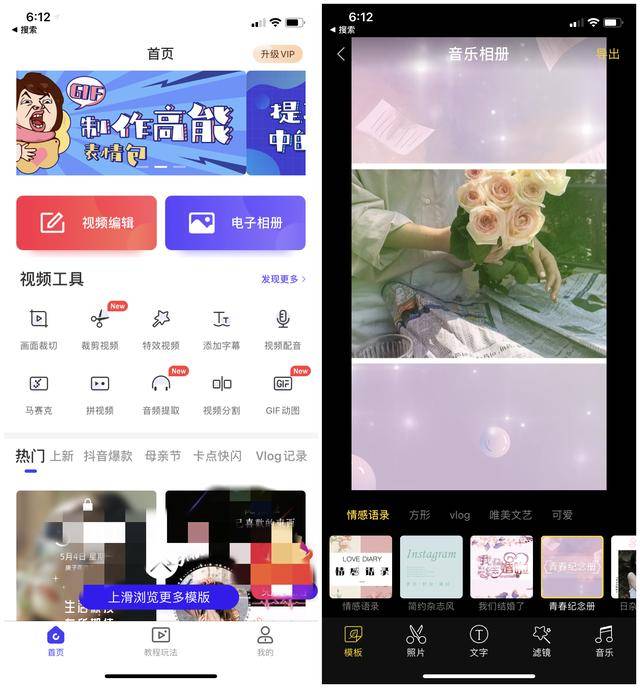This screenshot has height=688, width=640.
Task: Switch to the 母亲节 tab
Action: (x=162, y=456)
